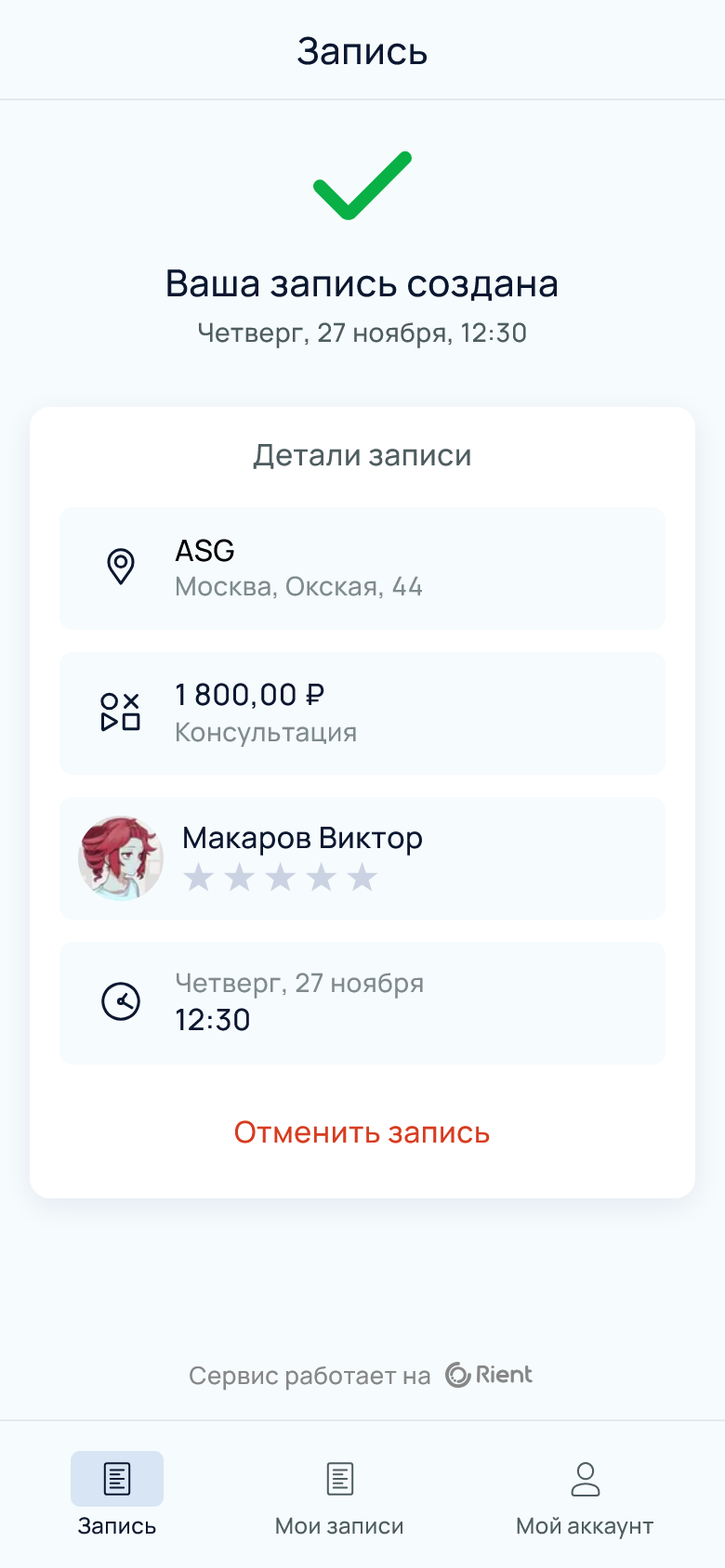Viewport: 725px width, 1568px height.
Task: Open the Запись tab icon in bottom navigation
Action: 115,1478
